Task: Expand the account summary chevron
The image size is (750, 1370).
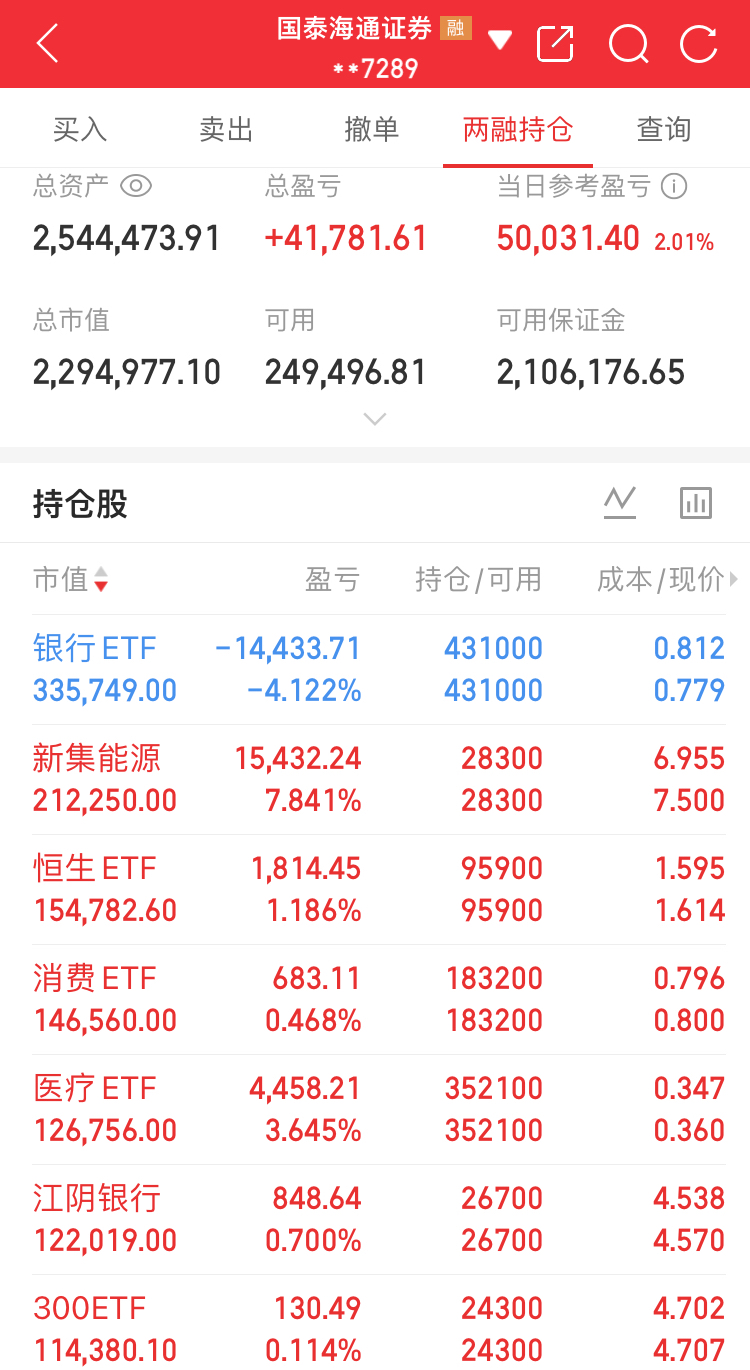Action: click(375, 419)
